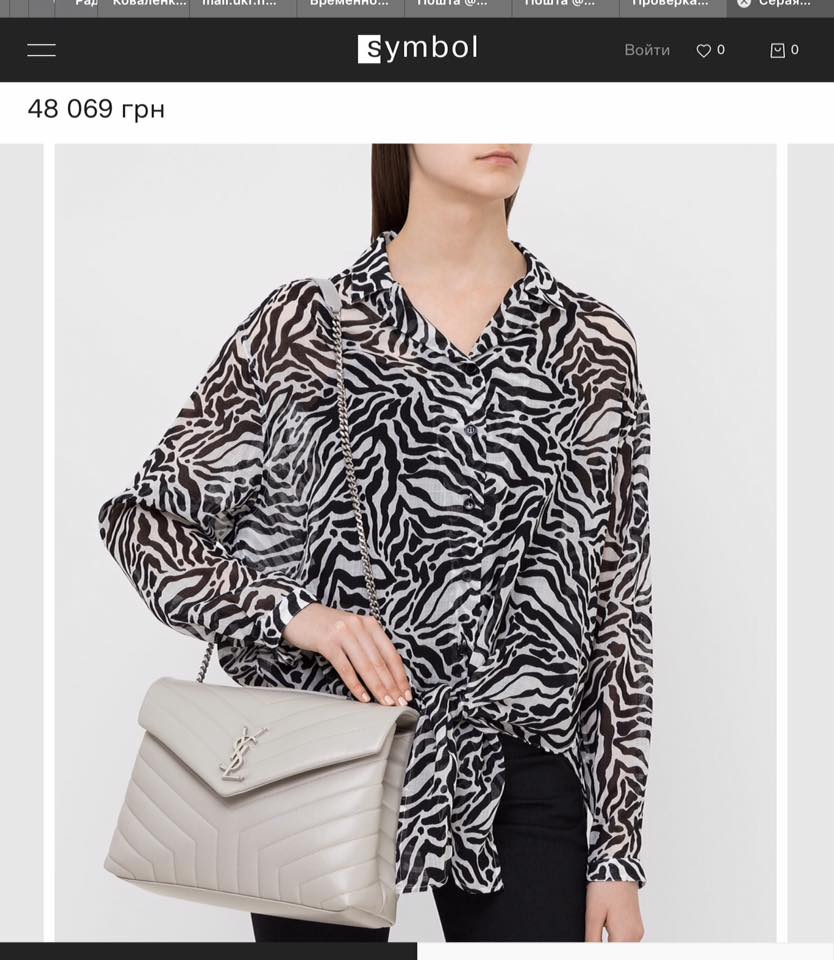The image size is (834, 960).
Task: Open the shopping cart
Action: (777, 50)
